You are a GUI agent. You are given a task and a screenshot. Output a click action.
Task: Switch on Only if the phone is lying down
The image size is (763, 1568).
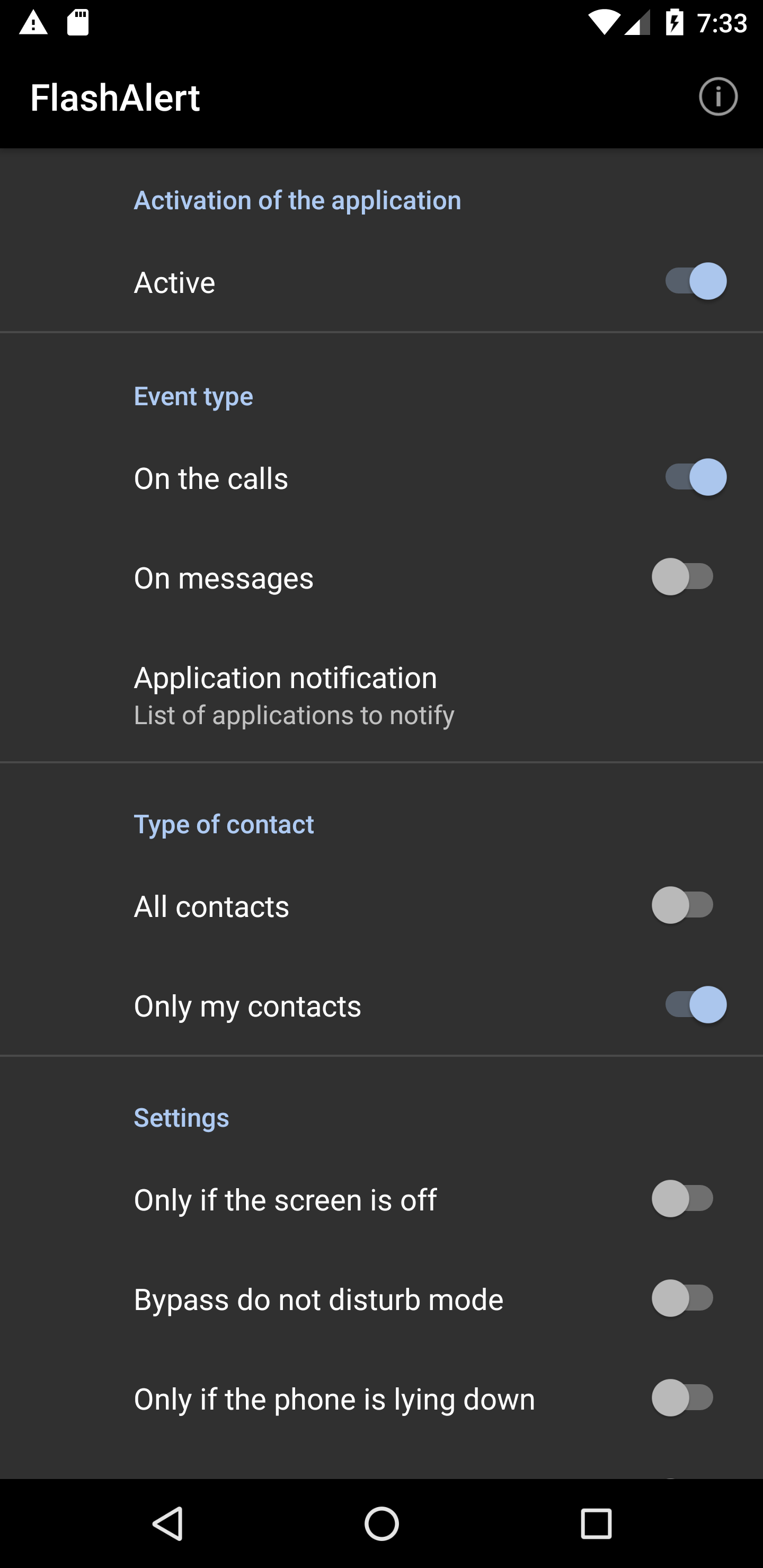click(682, 1397)
